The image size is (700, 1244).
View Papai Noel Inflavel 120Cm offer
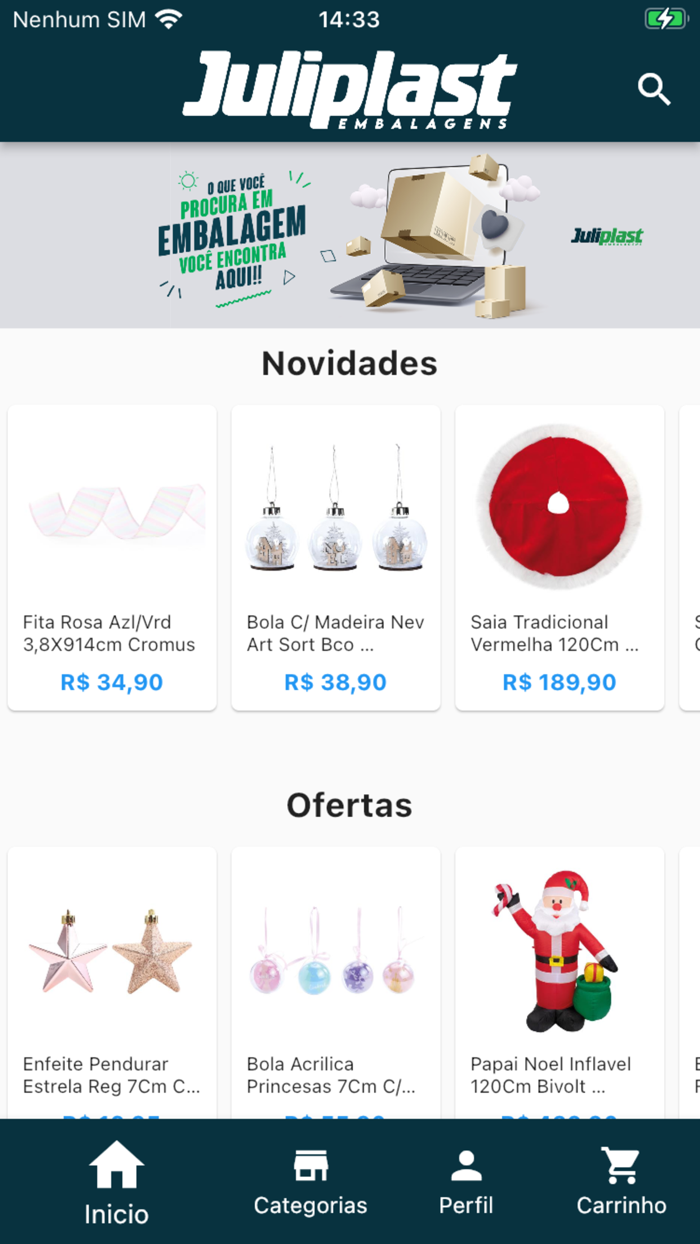[x=560, y=983]
